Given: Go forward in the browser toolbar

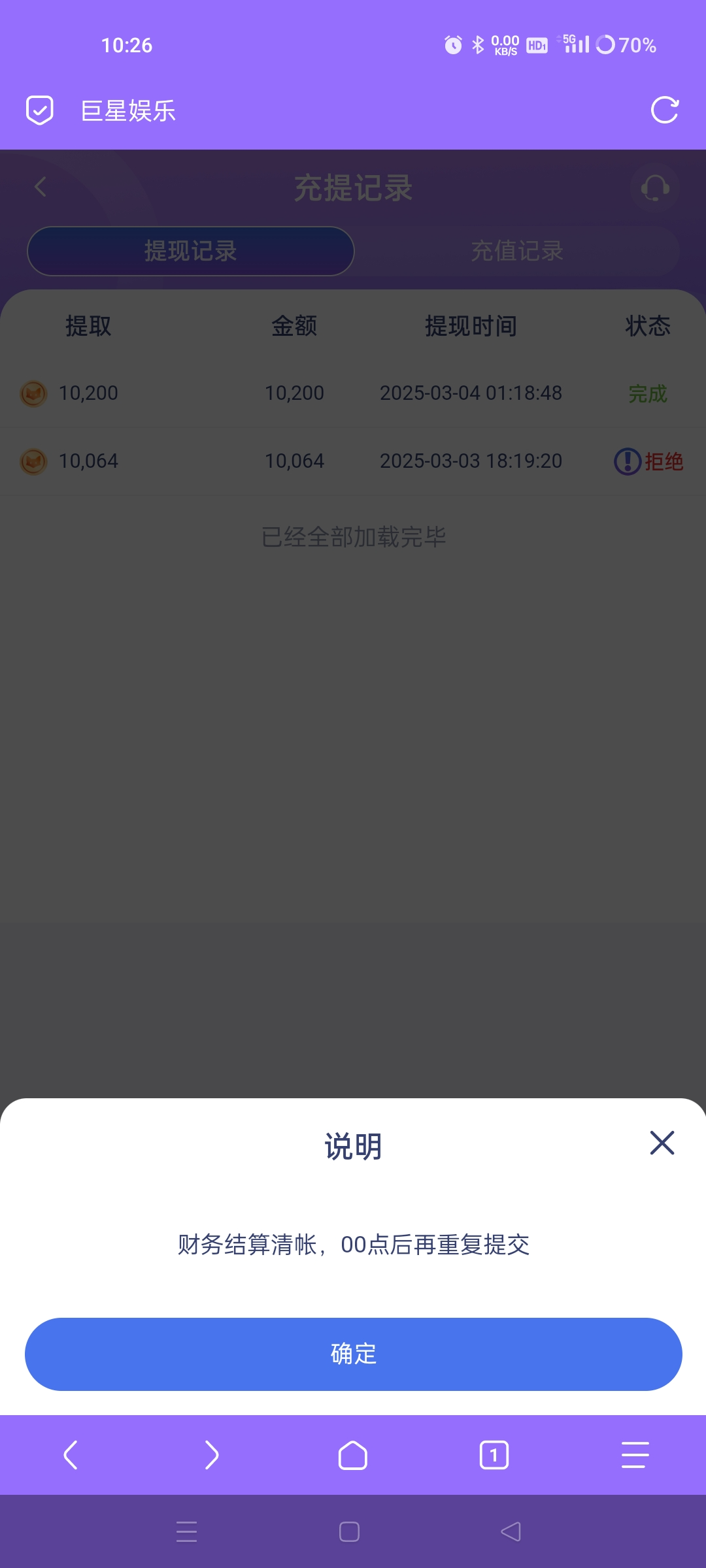Looking at the screenshot, I should coord(212,1455).
